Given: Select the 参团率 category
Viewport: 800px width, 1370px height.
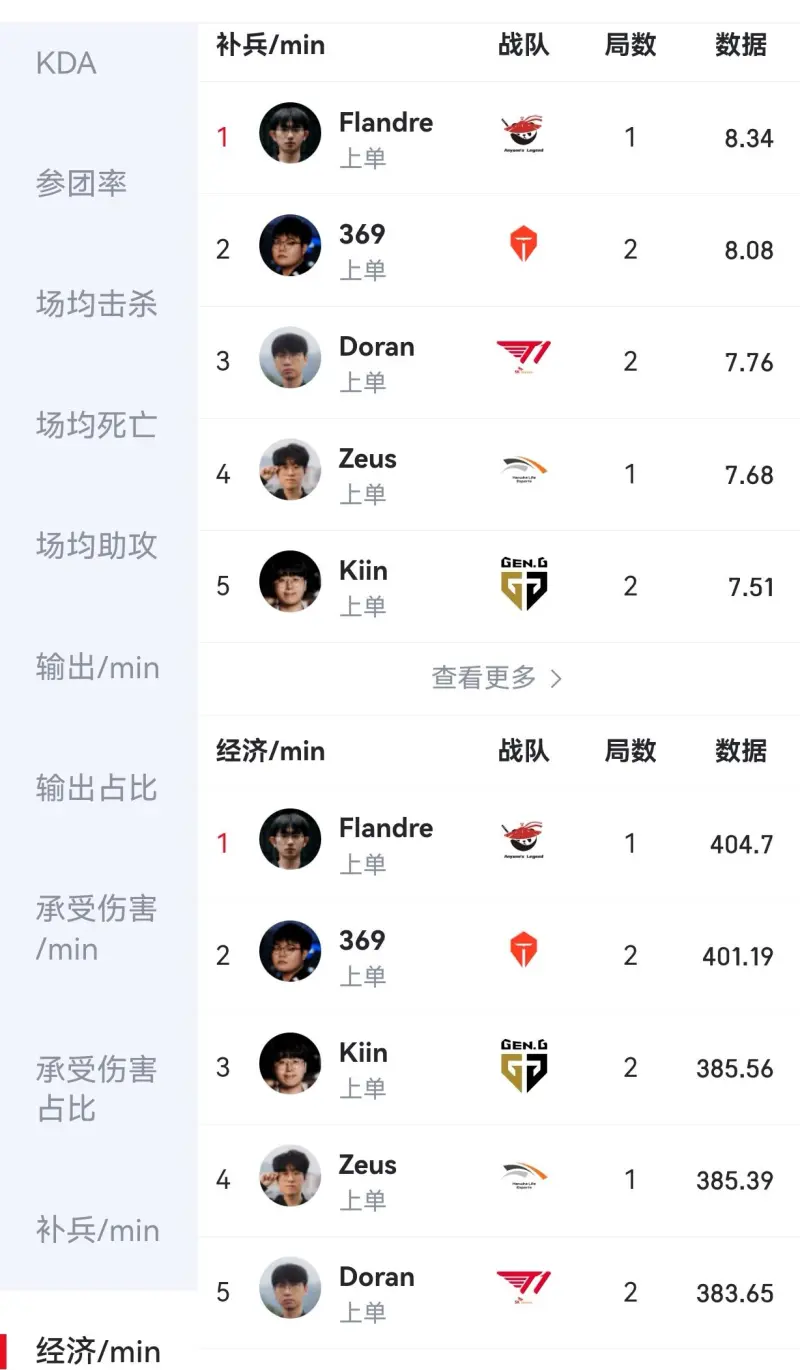Looking at the screenshot, I should 81,184.
